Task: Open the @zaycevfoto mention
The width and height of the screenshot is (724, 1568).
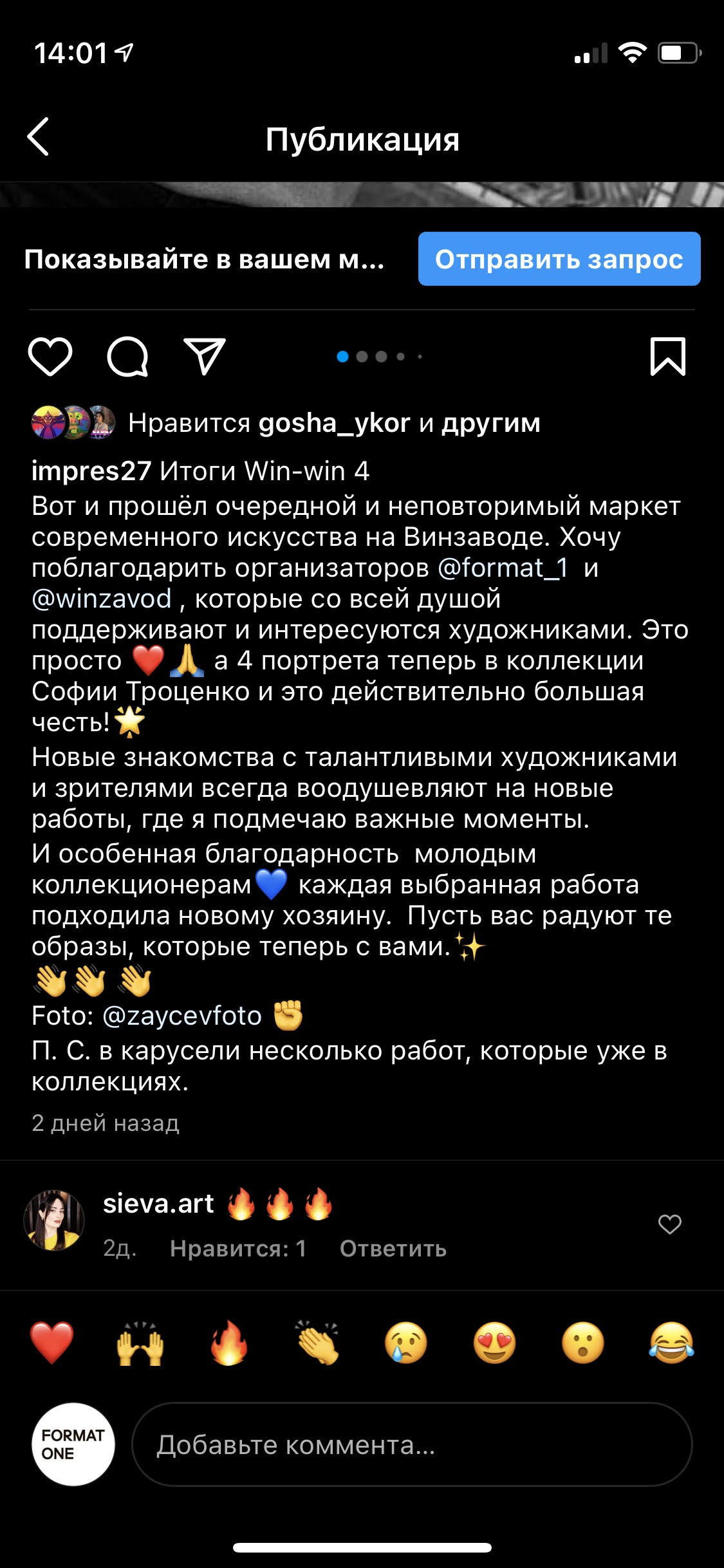Action: (x=182, y=1016)
